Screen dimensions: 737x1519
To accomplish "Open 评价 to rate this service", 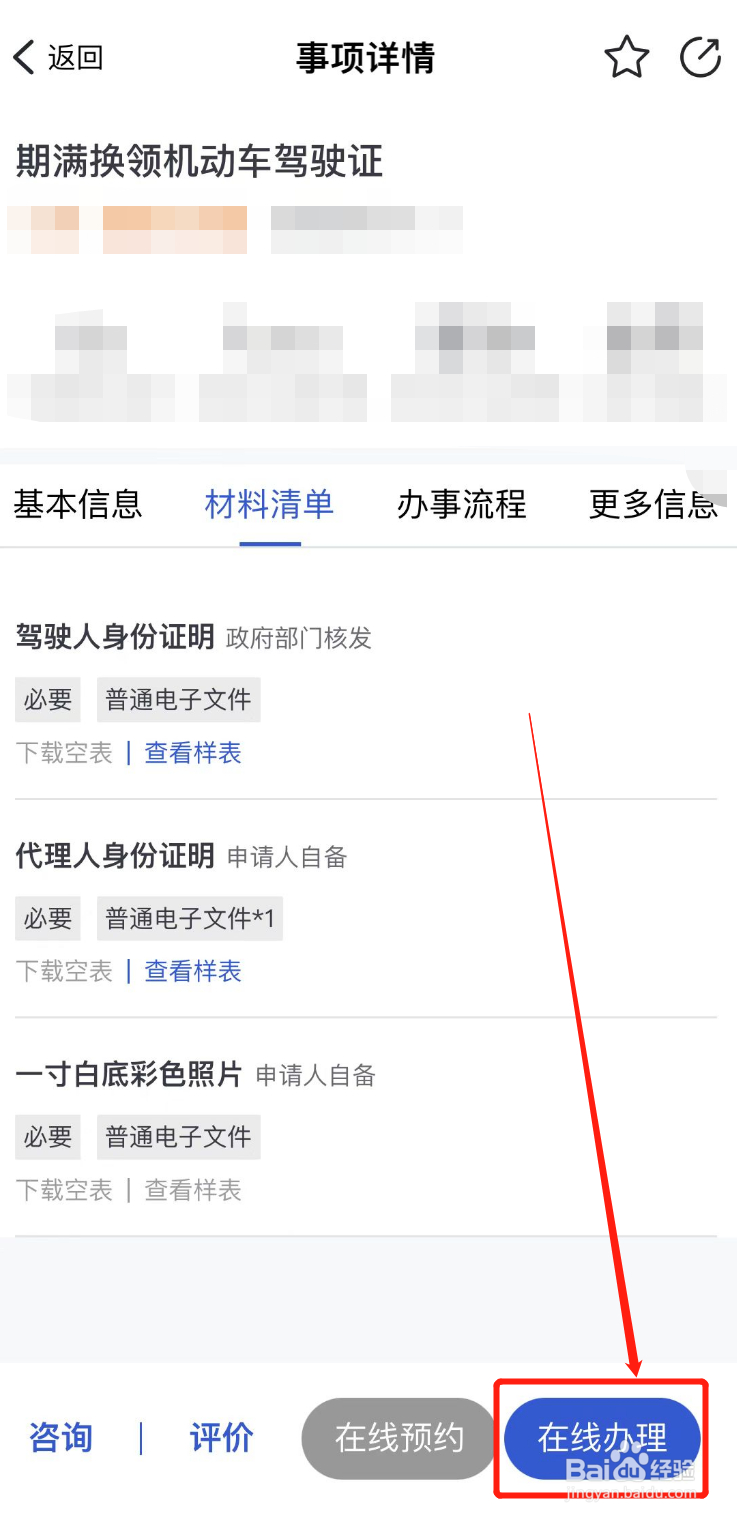I will pyautogui.click(x=220, y=1438).
